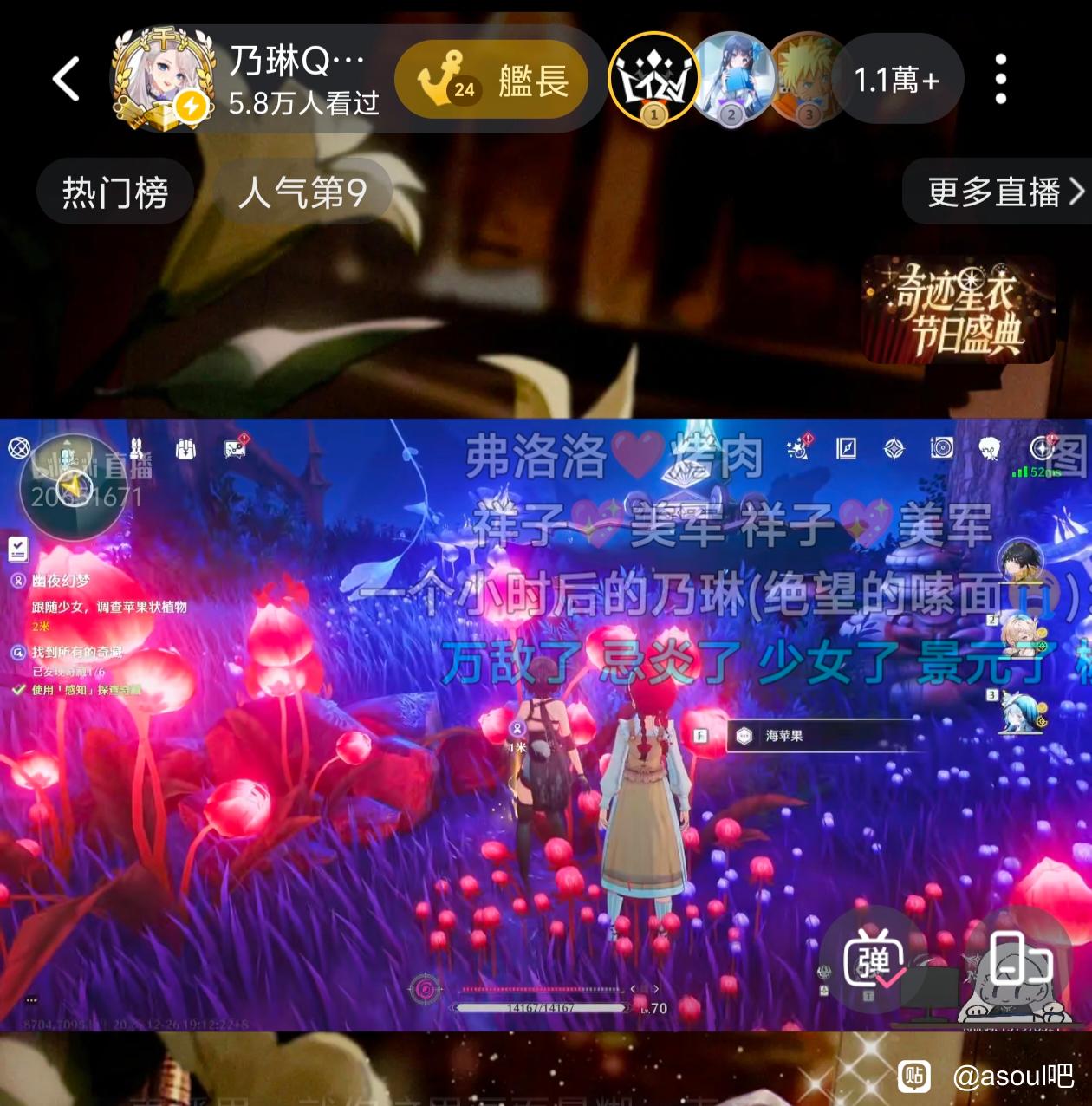This screenshot has height=1106, width=1092.
Task: Open the 热门榜 ranking chip
Action: [x=114, y=192]
